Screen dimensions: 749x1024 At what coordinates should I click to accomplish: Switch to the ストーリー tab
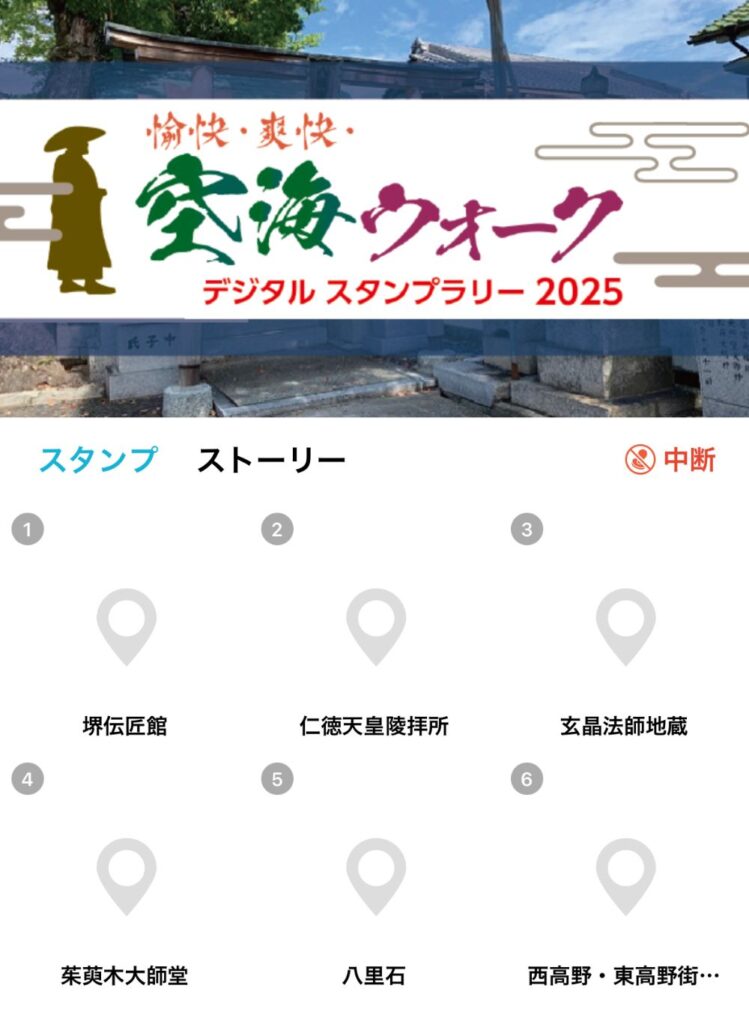tap(271, 461)
